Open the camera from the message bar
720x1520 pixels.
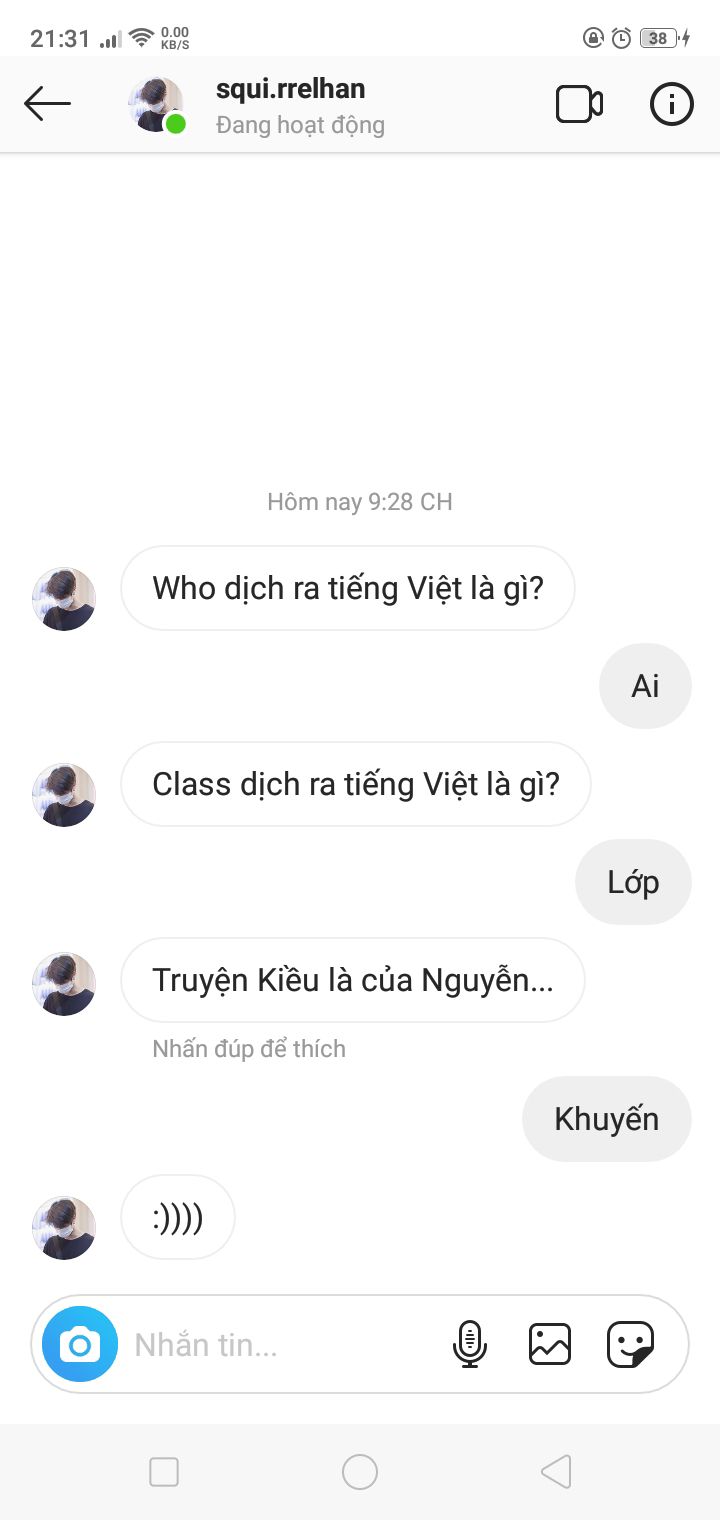tap(80, 1344)
